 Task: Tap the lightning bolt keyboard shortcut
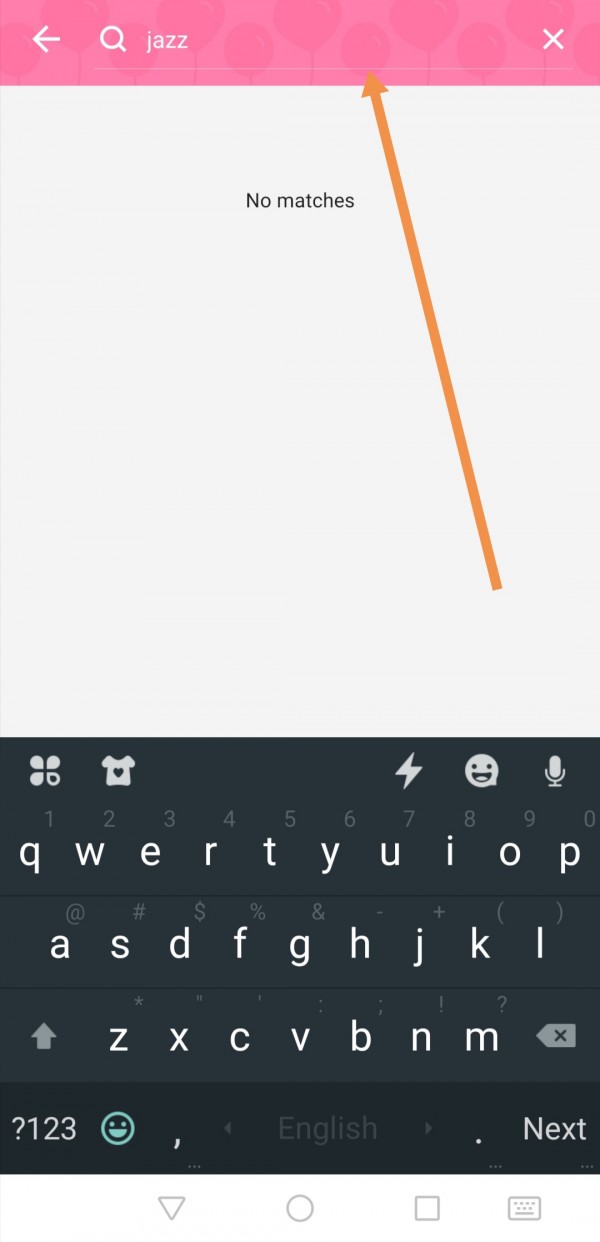point(408,770)
